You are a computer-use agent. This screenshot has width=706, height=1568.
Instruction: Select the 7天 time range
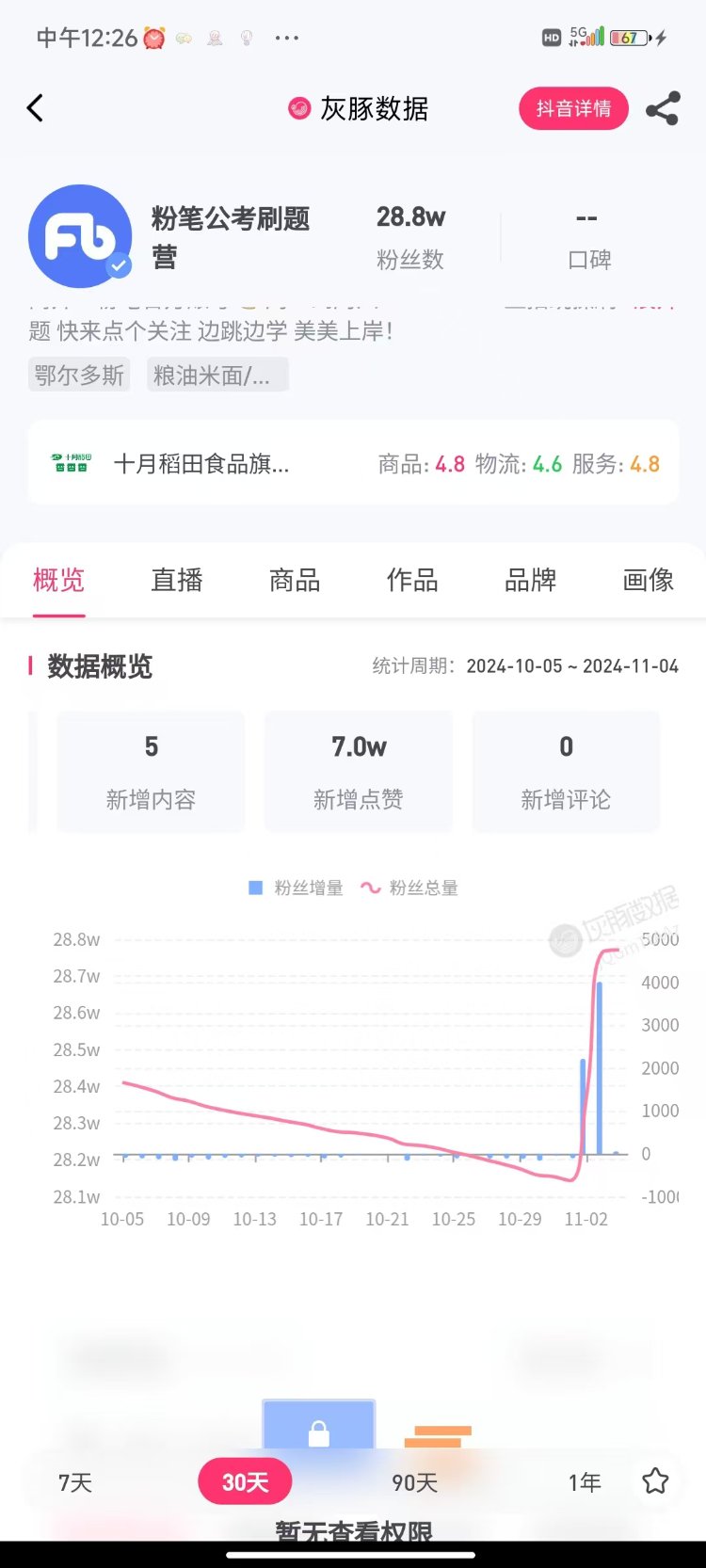tap(75, 1482)
